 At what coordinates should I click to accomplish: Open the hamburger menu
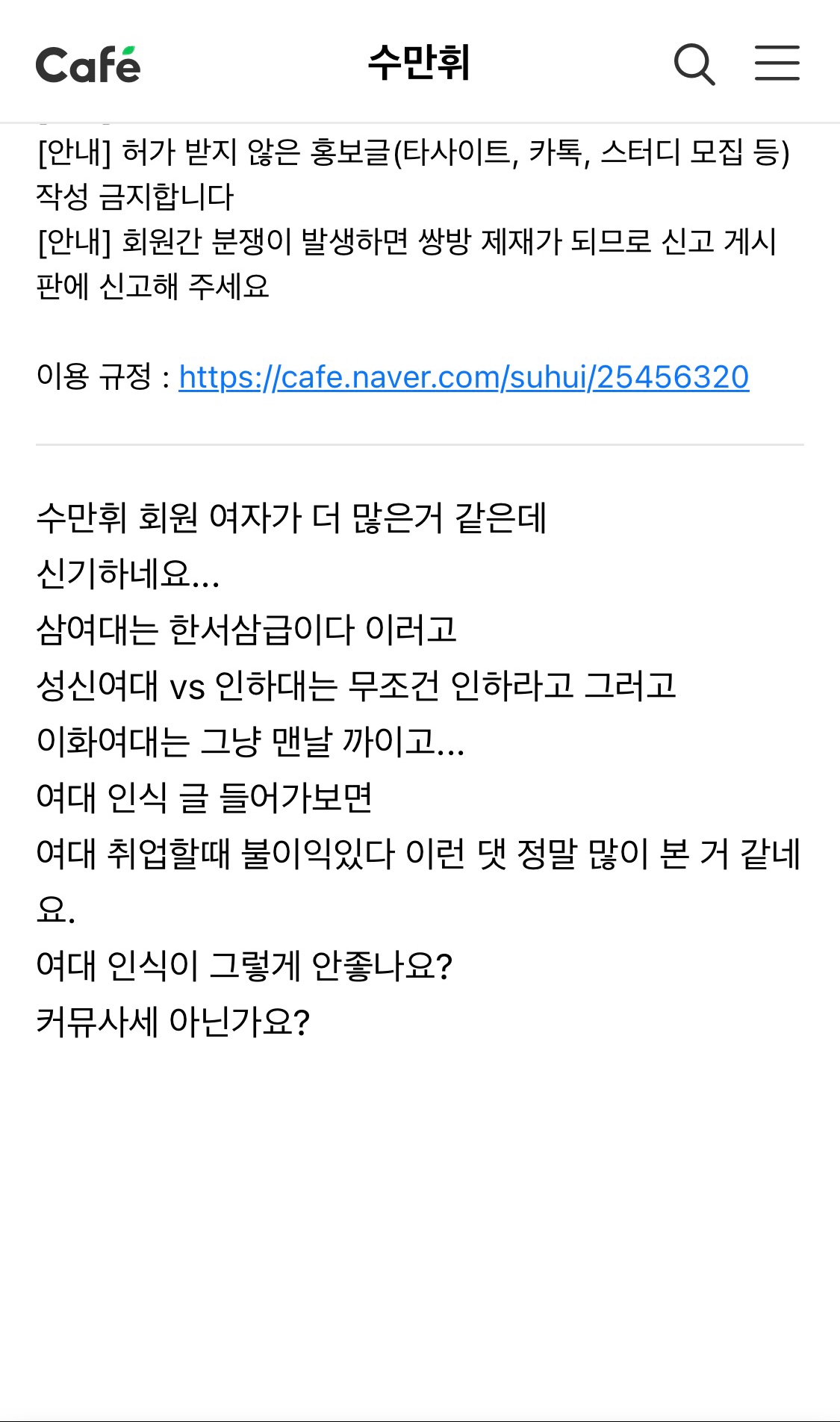point(777,63)
